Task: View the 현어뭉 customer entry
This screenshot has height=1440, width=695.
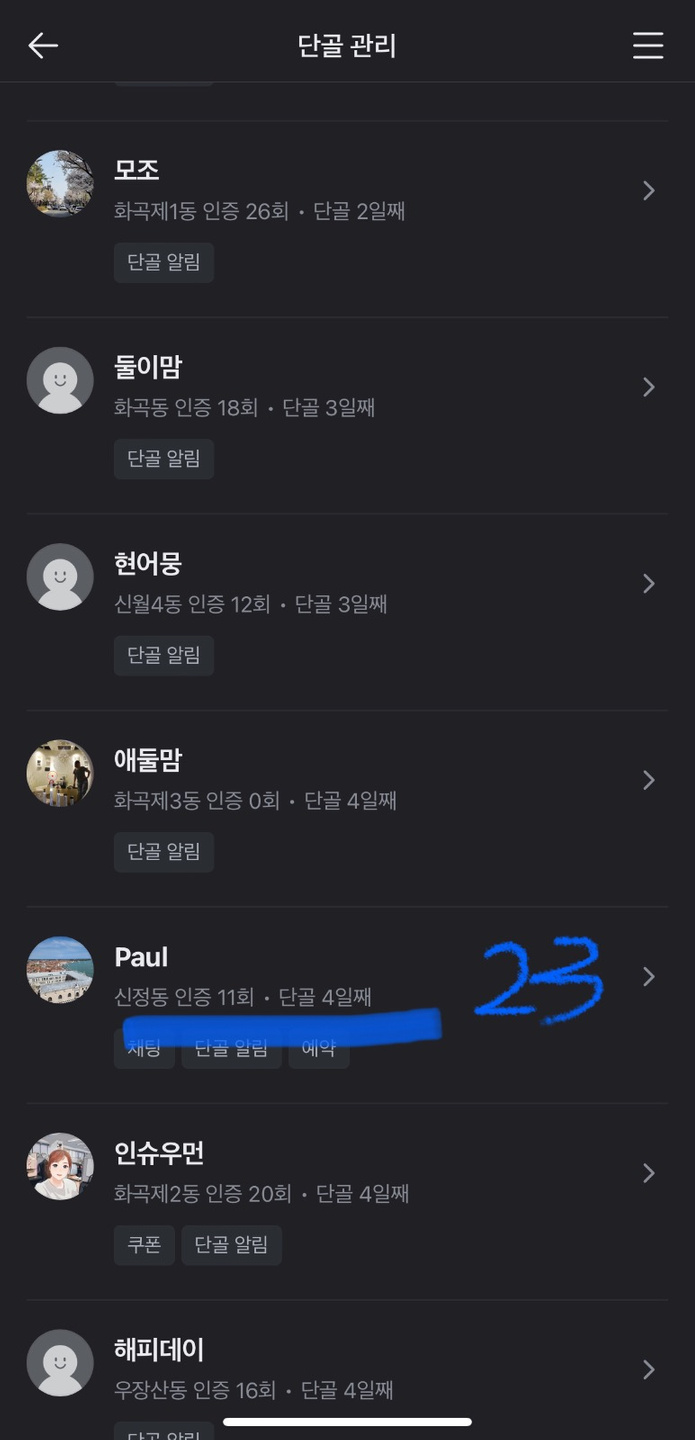Action: [346, 583]
